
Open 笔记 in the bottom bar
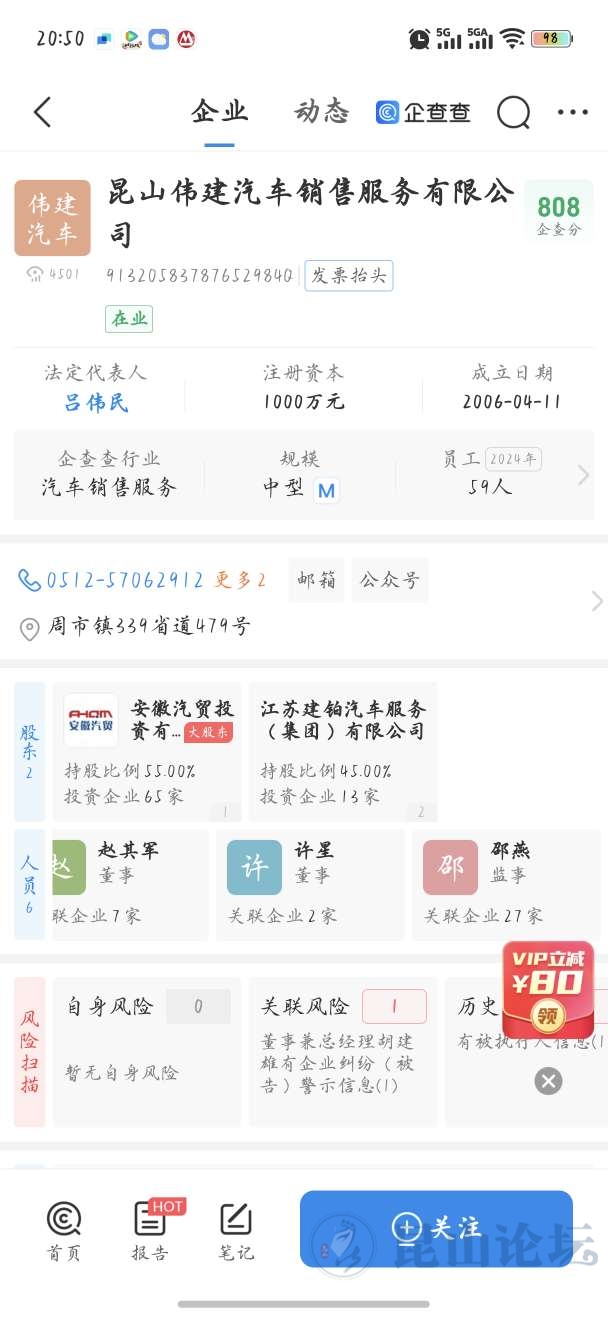(236, 1231)
